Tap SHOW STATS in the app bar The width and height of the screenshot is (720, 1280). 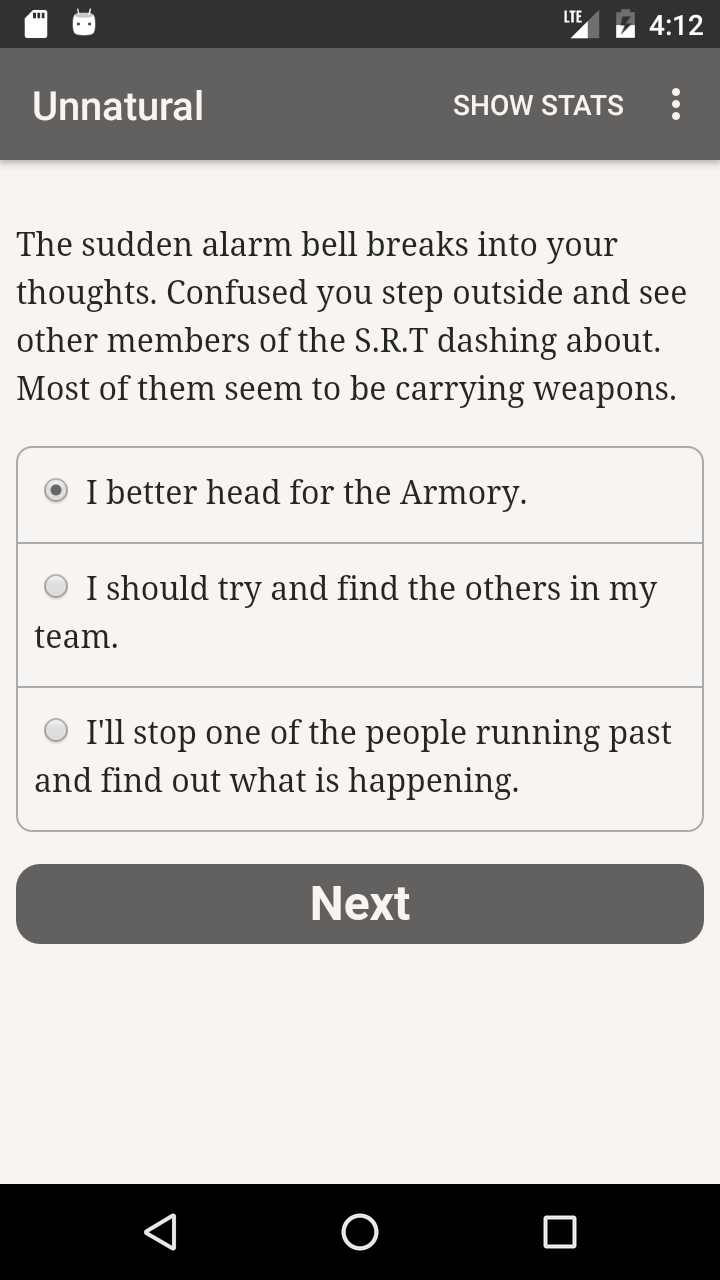(x=538, y=105)
